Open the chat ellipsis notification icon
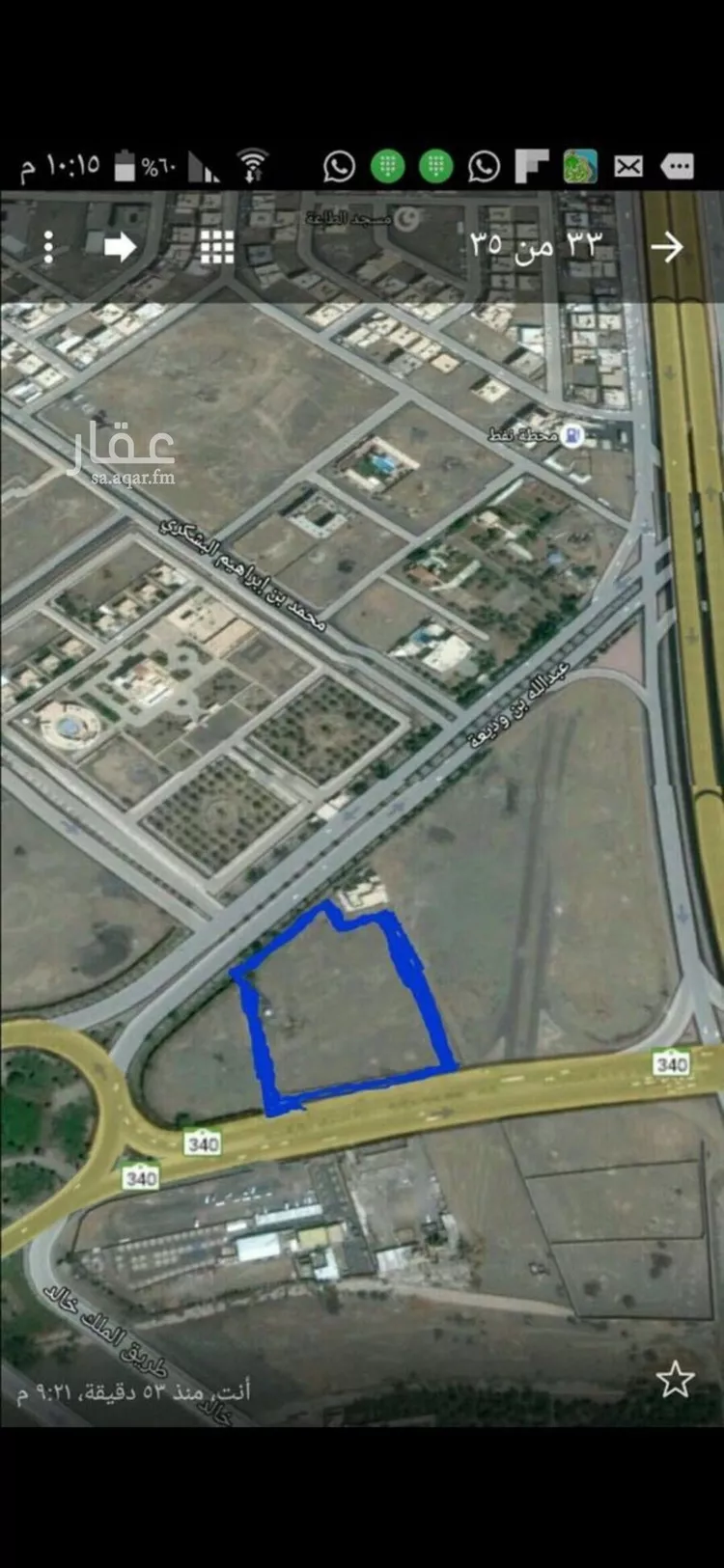 coord(678,165)
